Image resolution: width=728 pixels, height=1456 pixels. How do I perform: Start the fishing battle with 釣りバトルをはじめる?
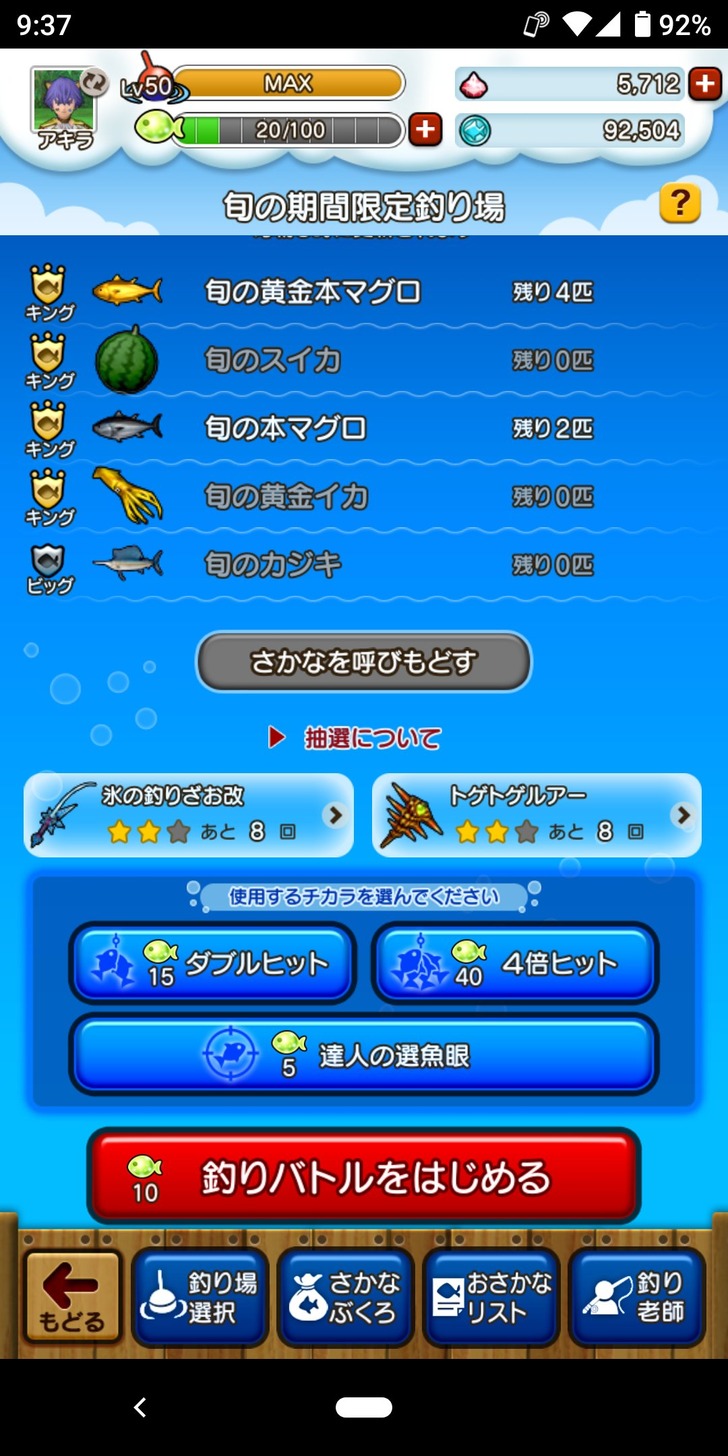click(363, 1176)
